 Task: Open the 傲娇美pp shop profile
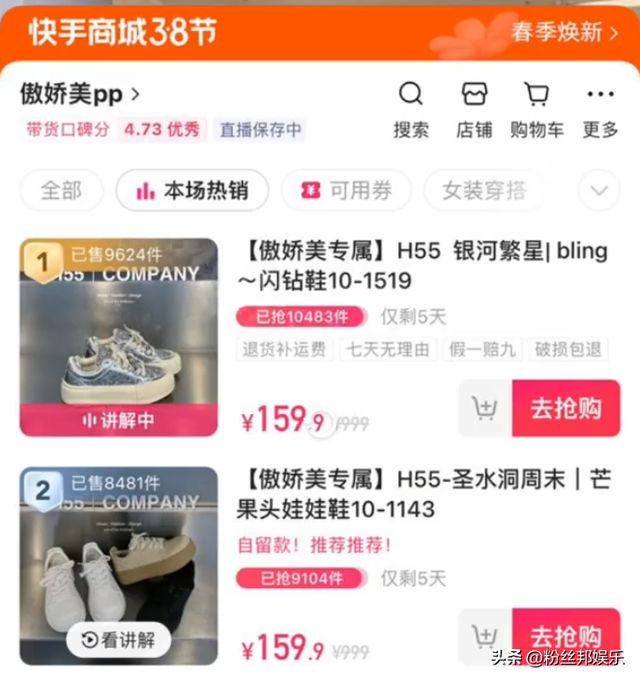(x=80, y=94)
